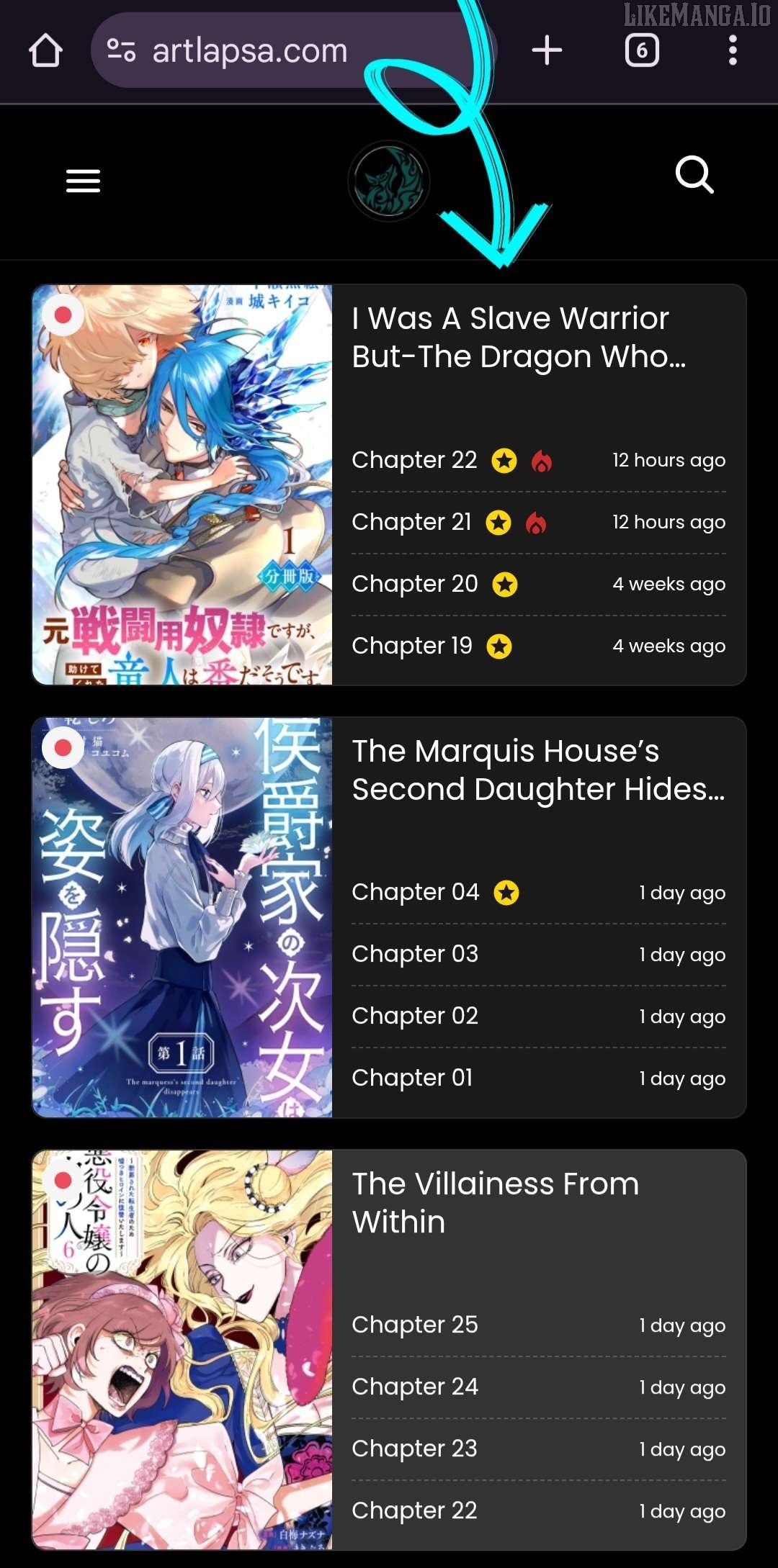Read Chapter 01 of Marquis House's Daughter
This screenshot has height=1568, width=778.
tap(412, 1078)
